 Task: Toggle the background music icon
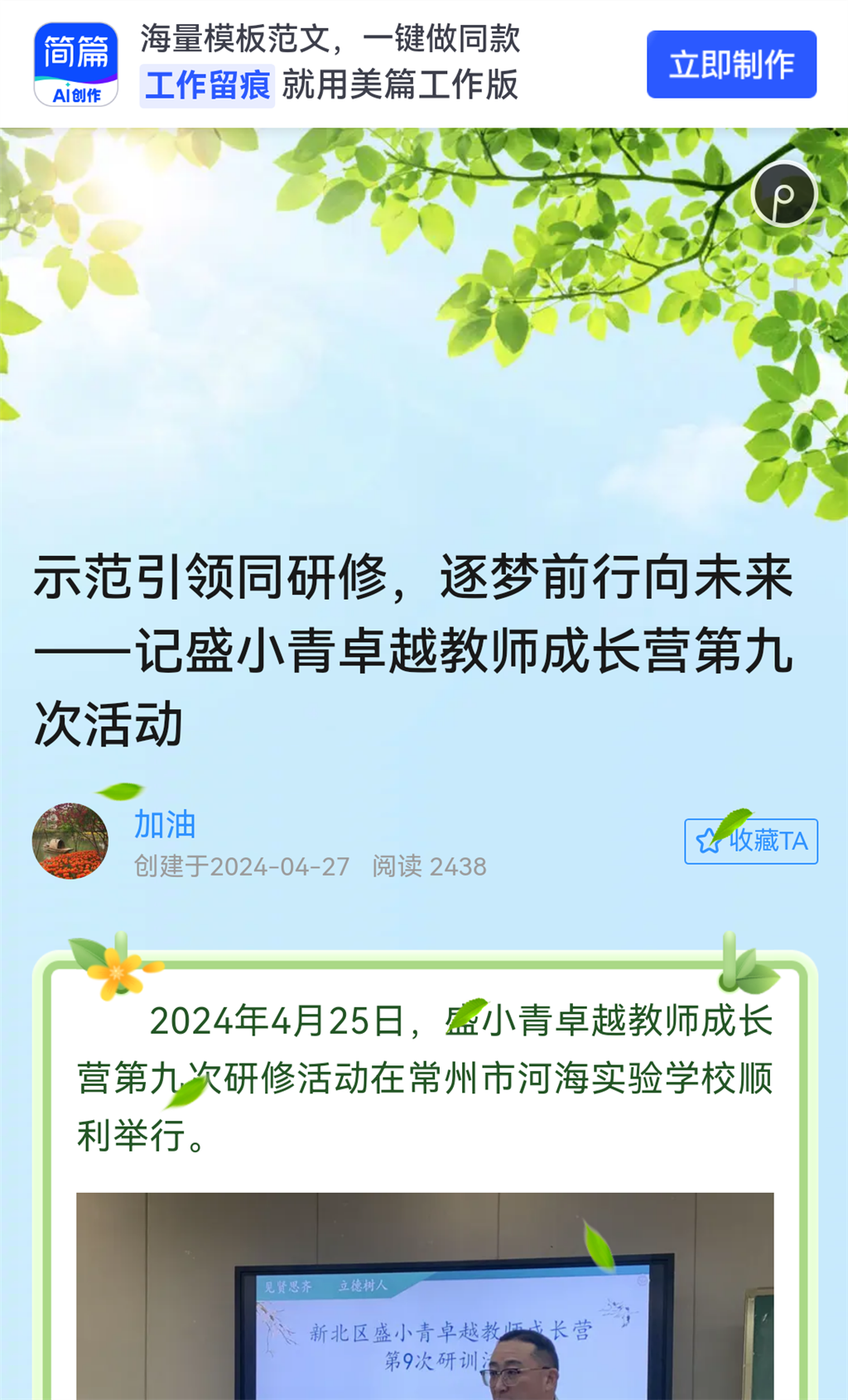tap(783, 195)
